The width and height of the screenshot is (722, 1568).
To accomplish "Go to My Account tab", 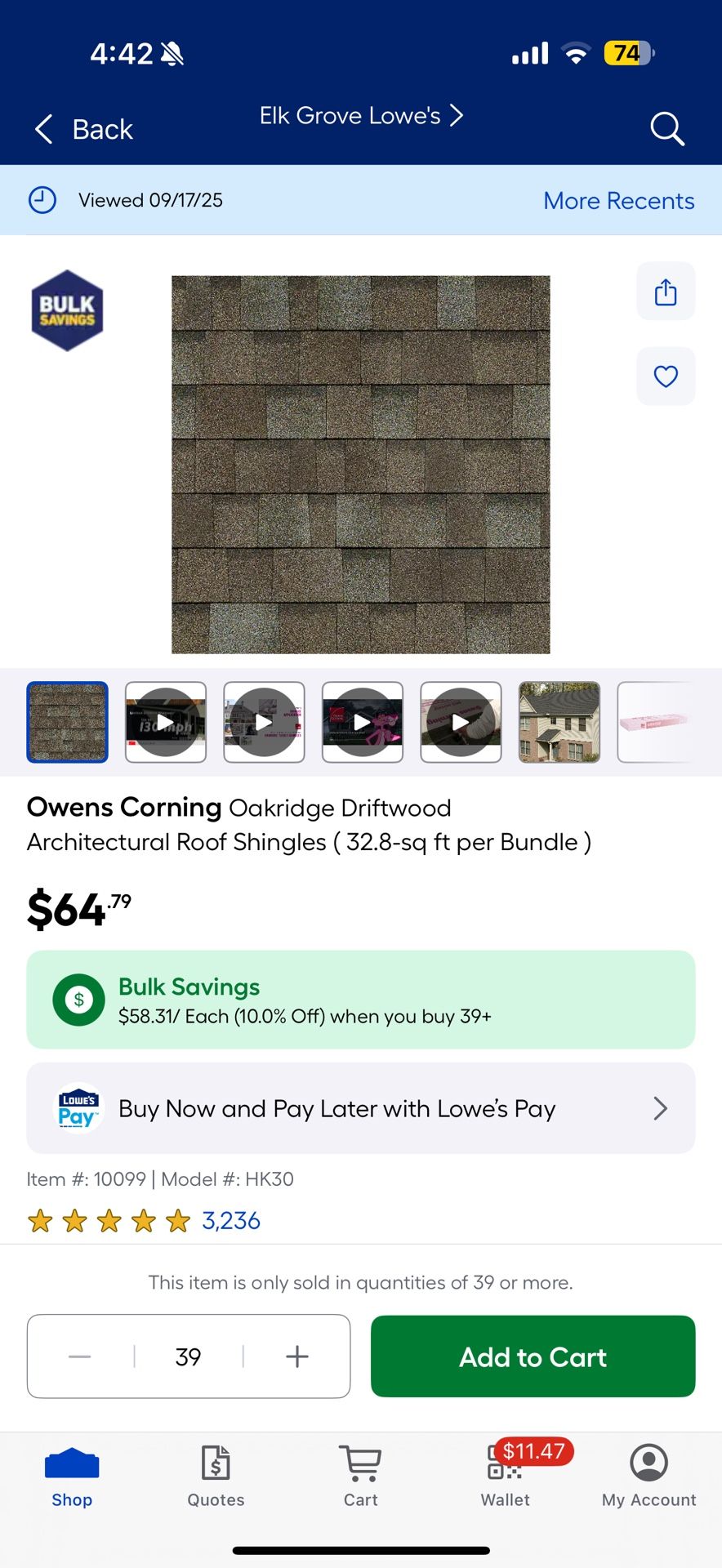I will click(x=648, y=1476).
